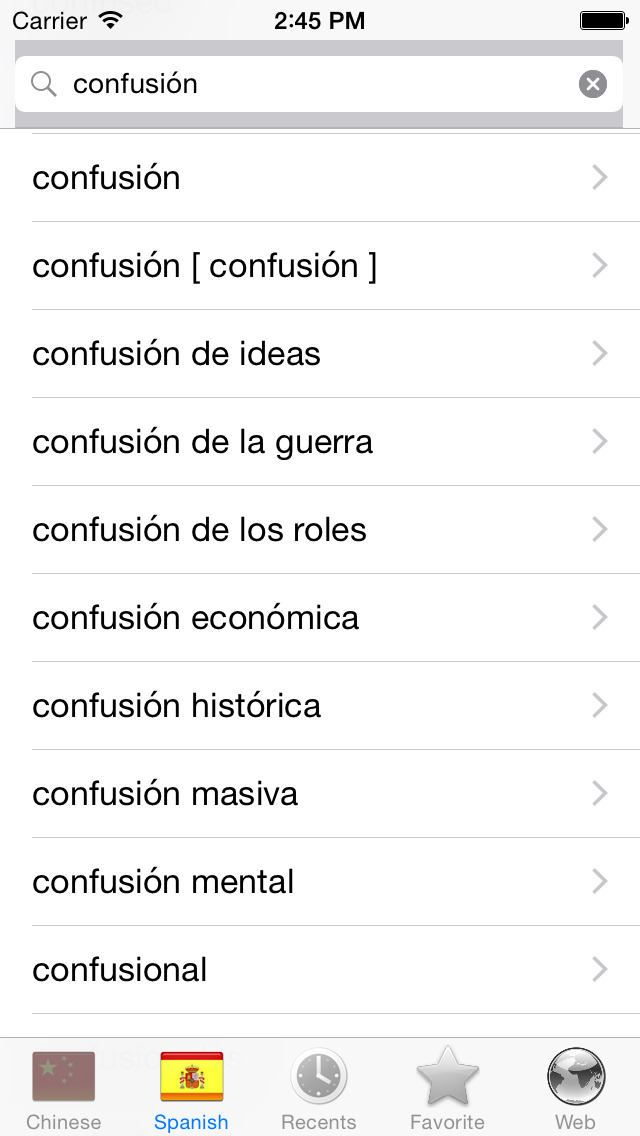Open the confusión [ confusión ] entry
The height and width of the screenshot is (1136, 640).
point(320,266)
